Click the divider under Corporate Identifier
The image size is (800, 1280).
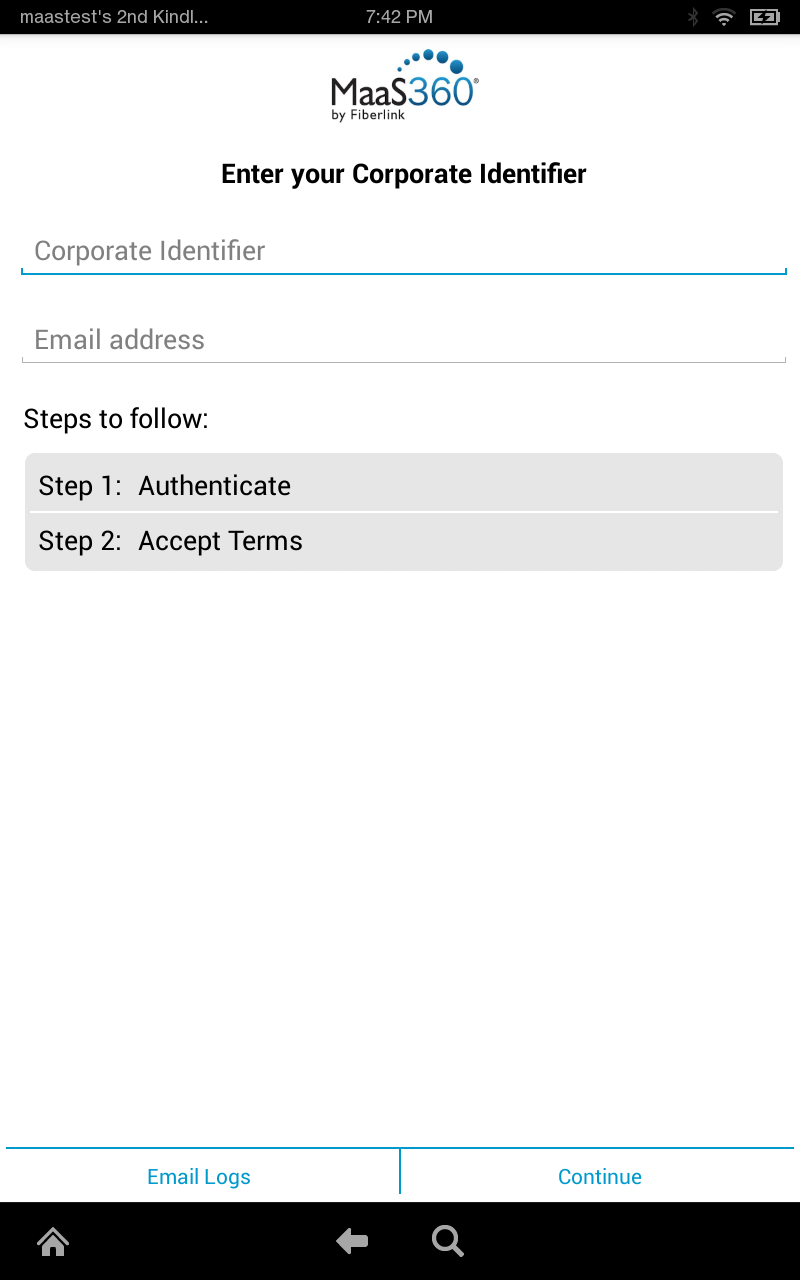tap(402, 270)
